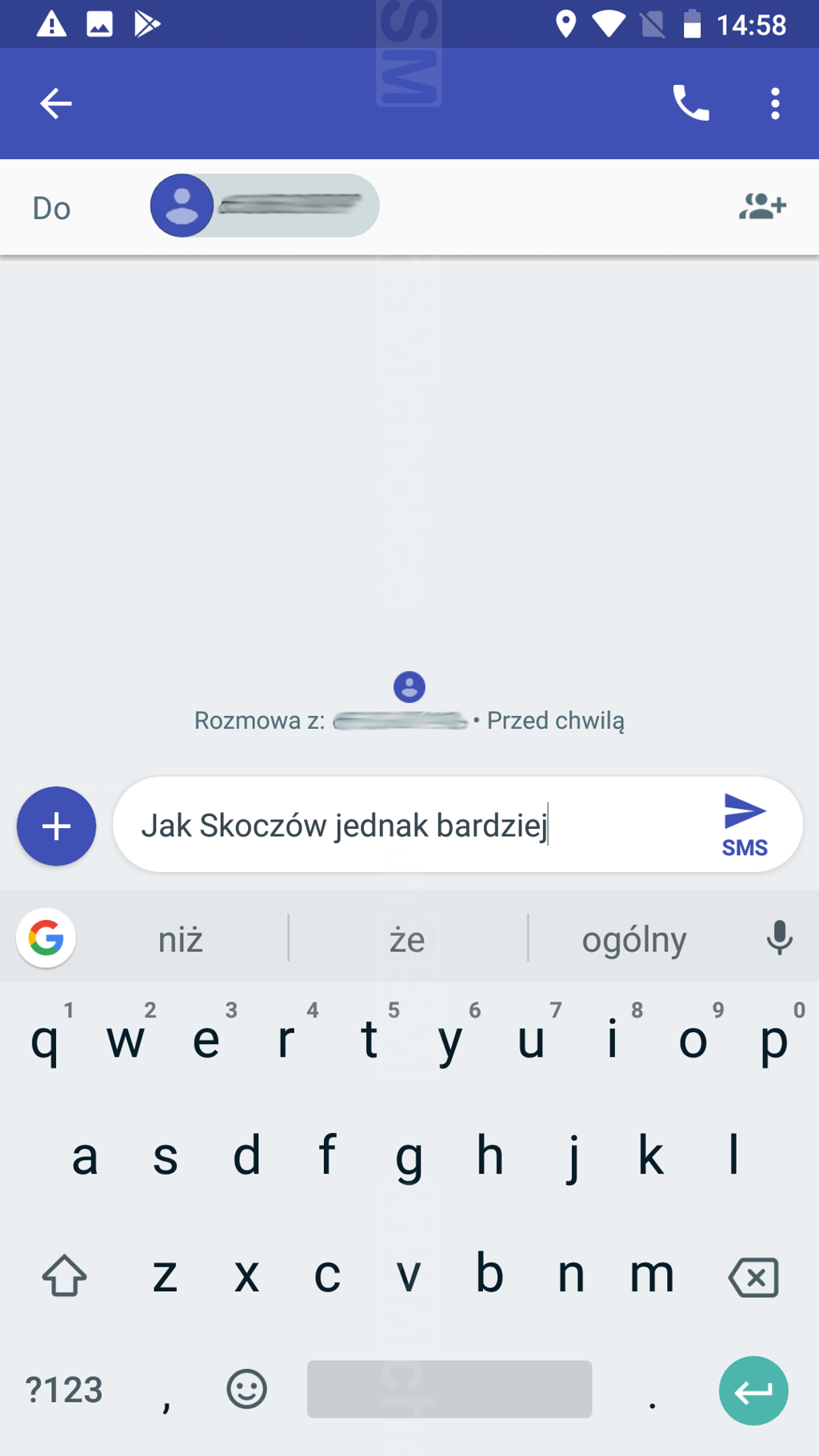Image resolution: width=819 pixels, height=1456 pixels.
Task: Open the overflow menu
Action: click(774, 104)
